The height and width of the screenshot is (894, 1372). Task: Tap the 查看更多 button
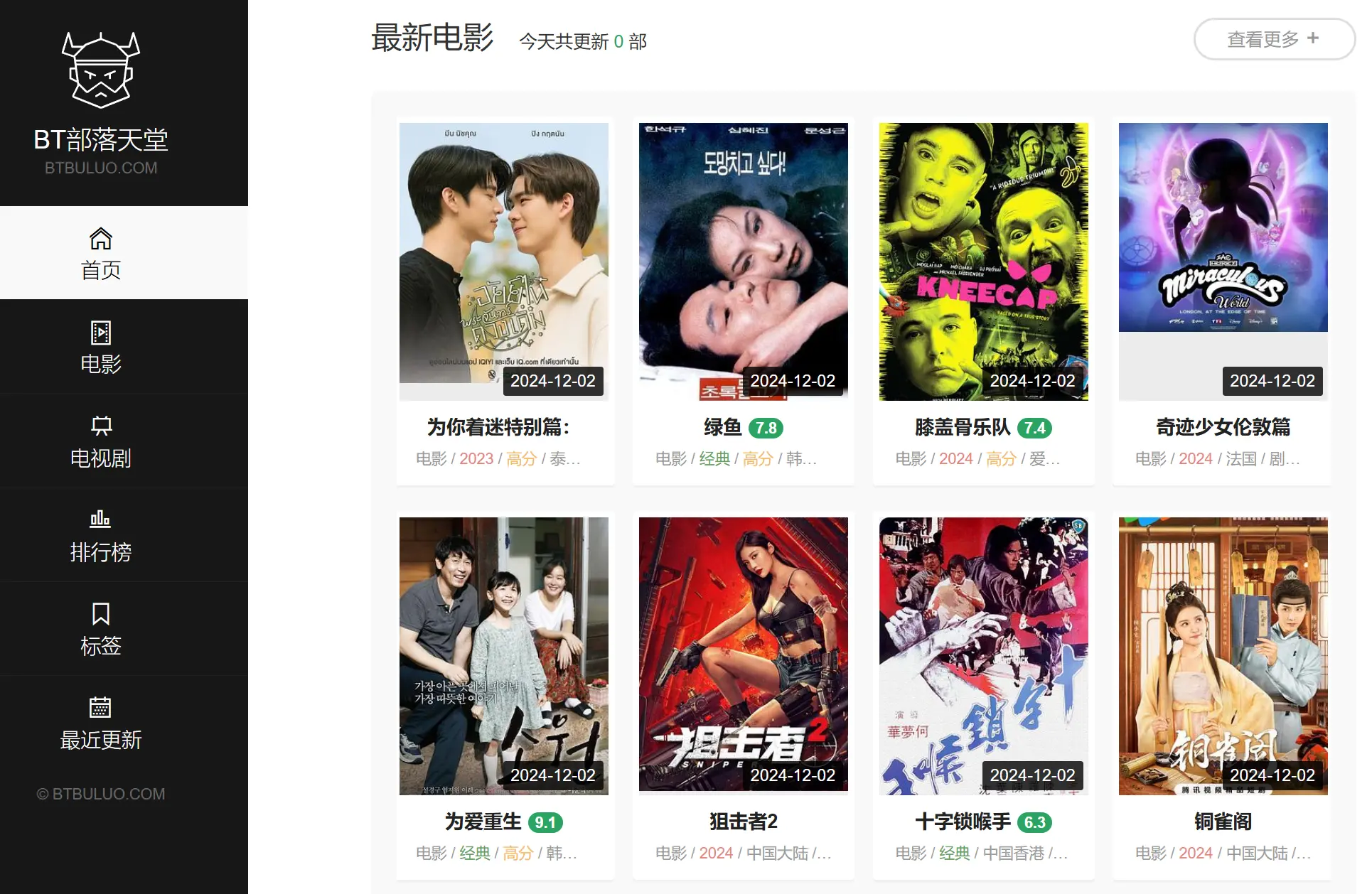[x=1273, y=39]
